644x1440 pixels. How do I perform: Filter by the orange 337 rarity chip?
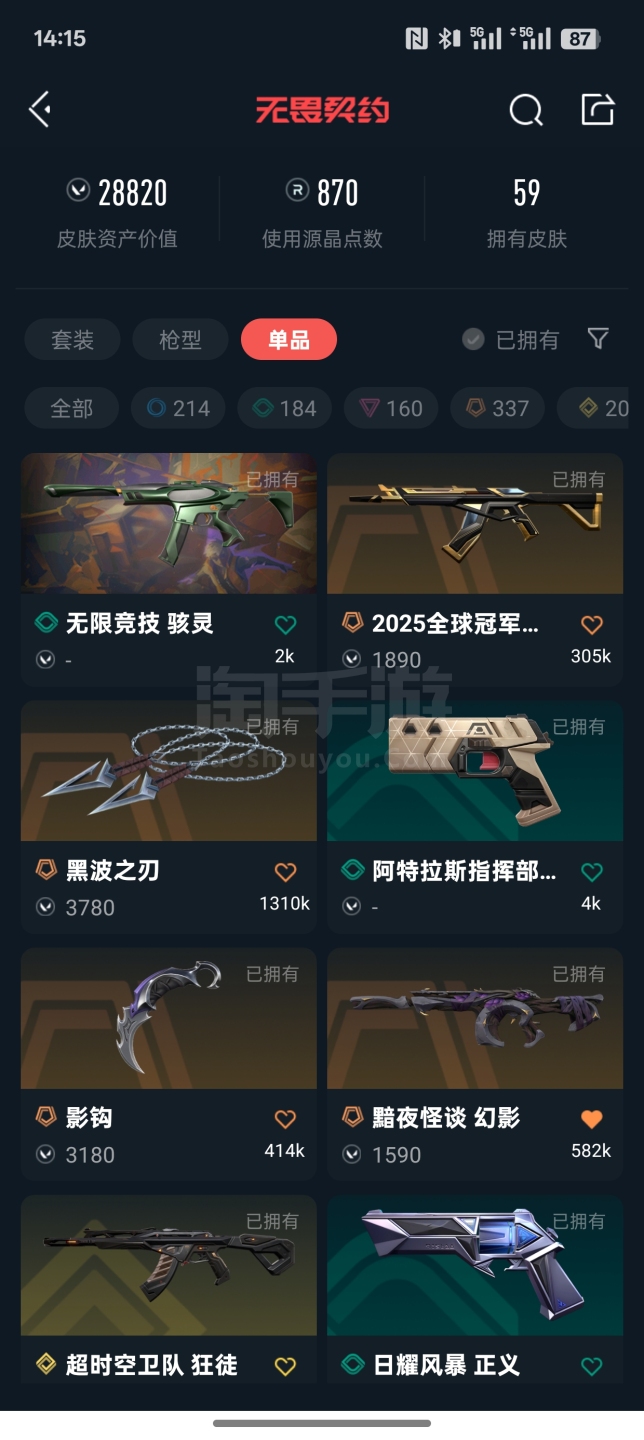497,408
